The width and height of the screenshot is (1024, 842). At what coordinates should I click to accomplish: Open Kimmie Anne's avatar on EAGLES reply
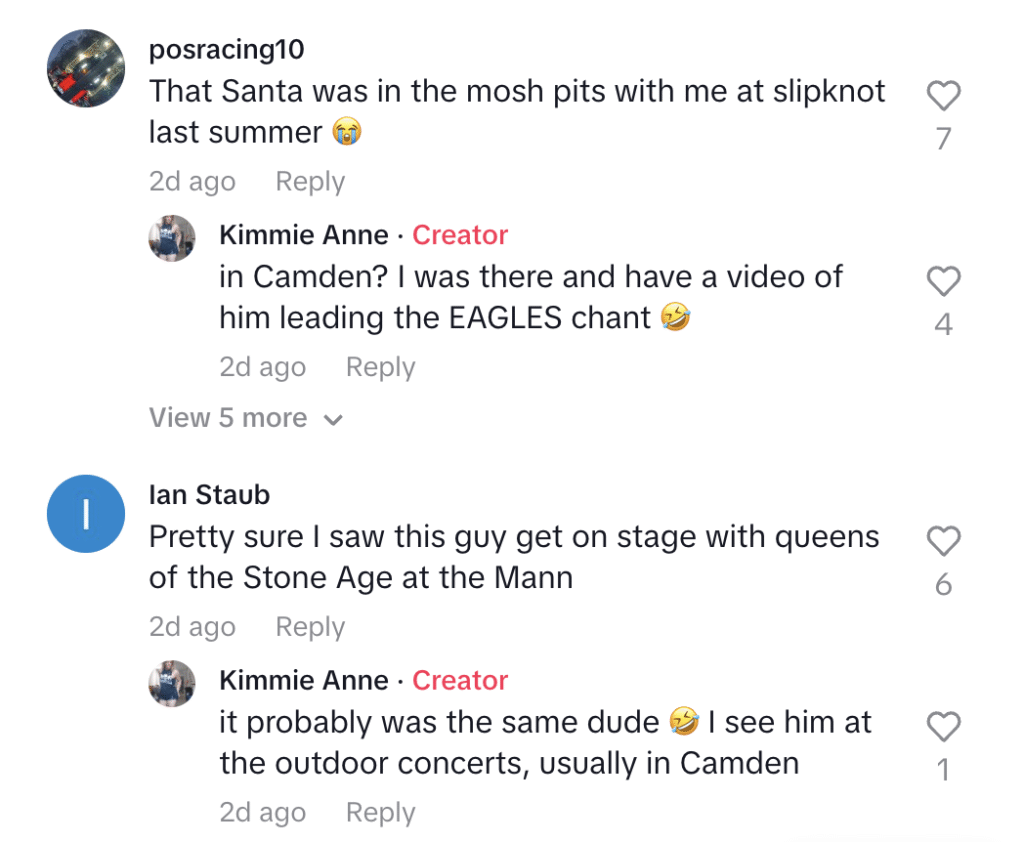pyautogui.click(x=172, y=240)
